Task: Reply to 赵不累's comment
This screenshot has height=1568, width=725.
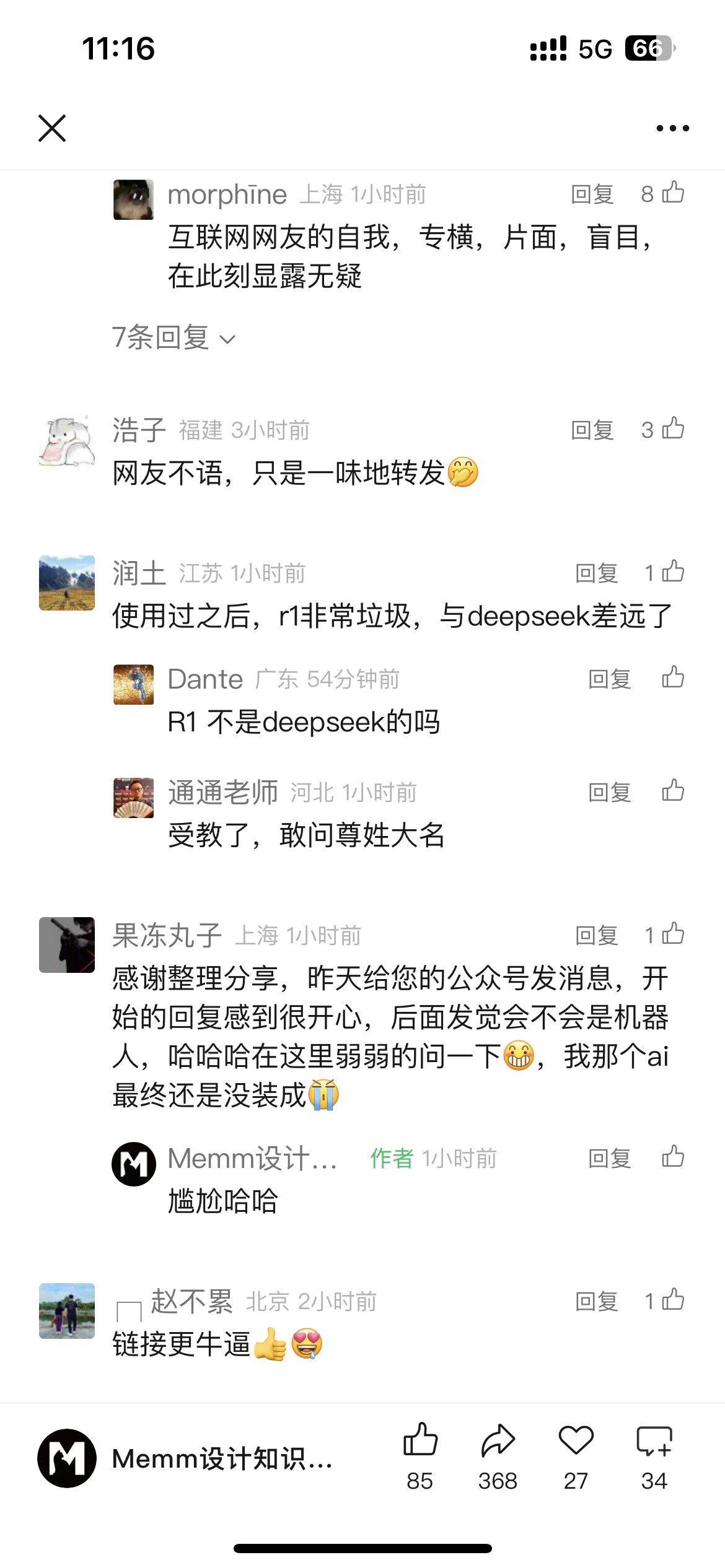Action: pos(597,1301)
